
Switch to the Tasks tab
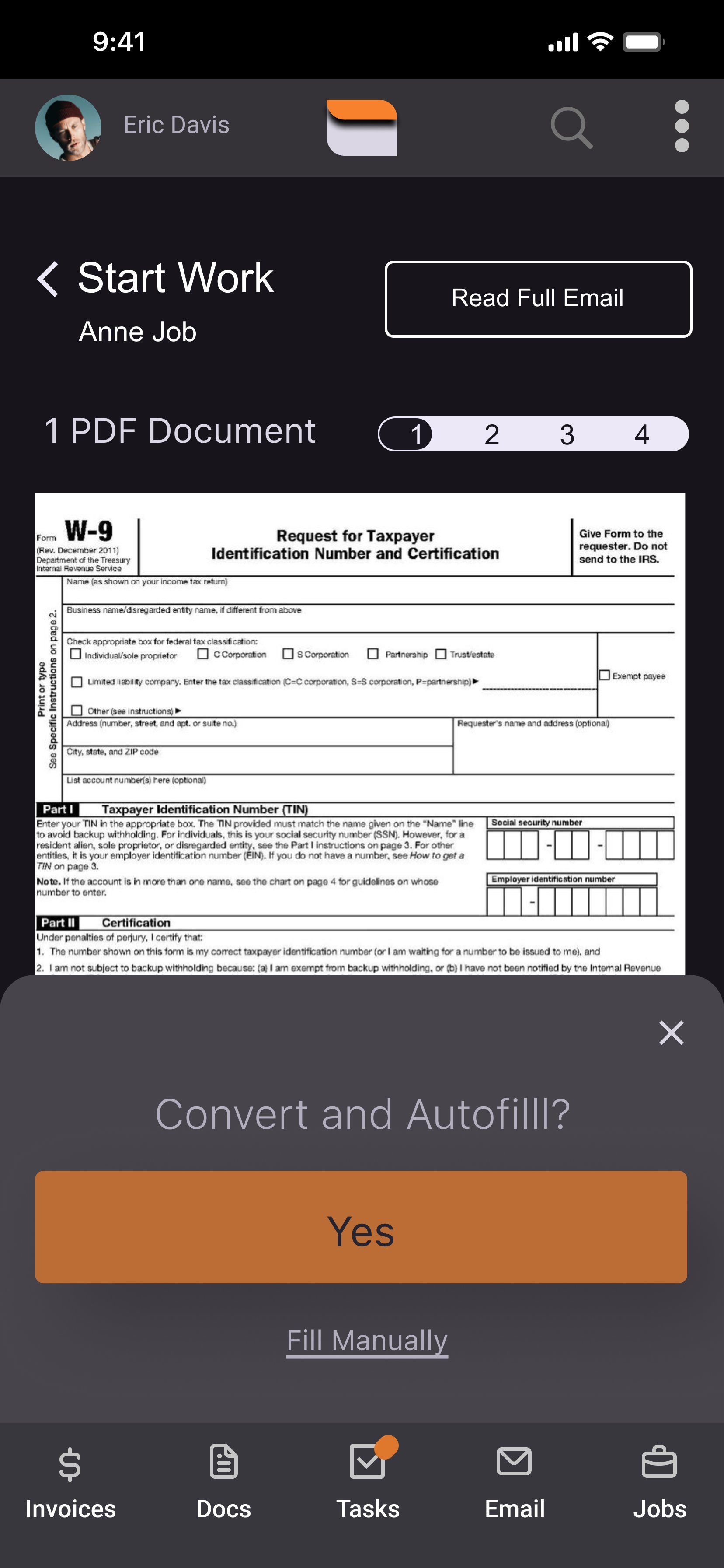(368, 1482)
